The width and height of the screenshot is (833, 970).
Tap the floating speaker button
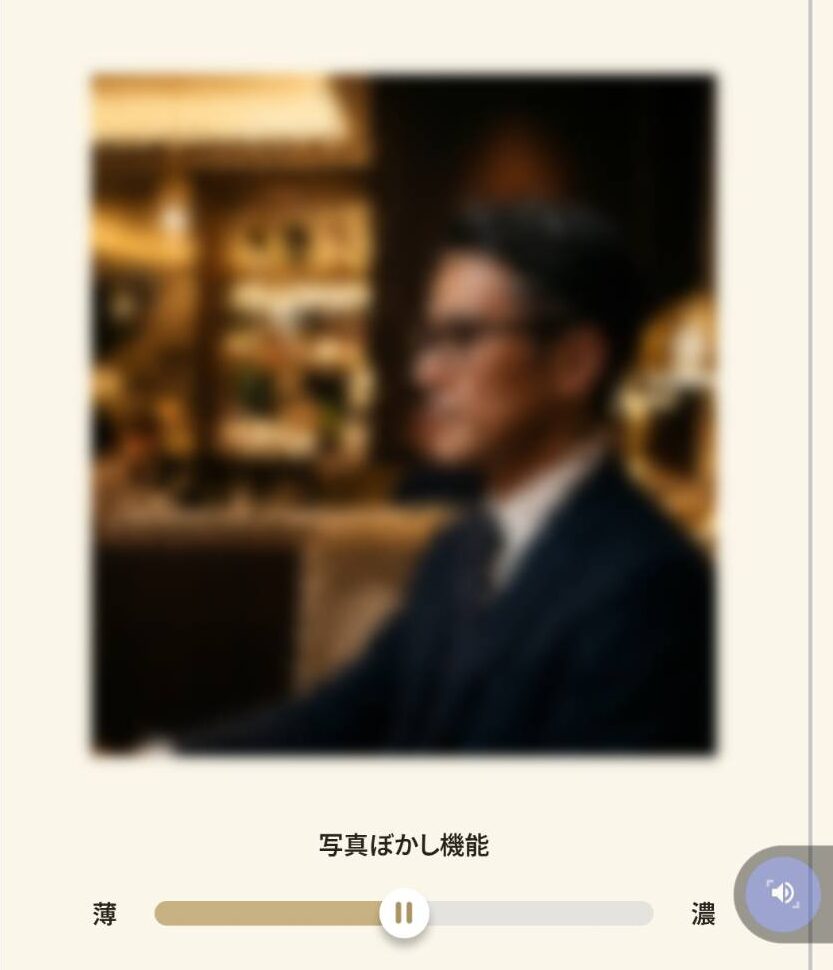pos(783,893)
